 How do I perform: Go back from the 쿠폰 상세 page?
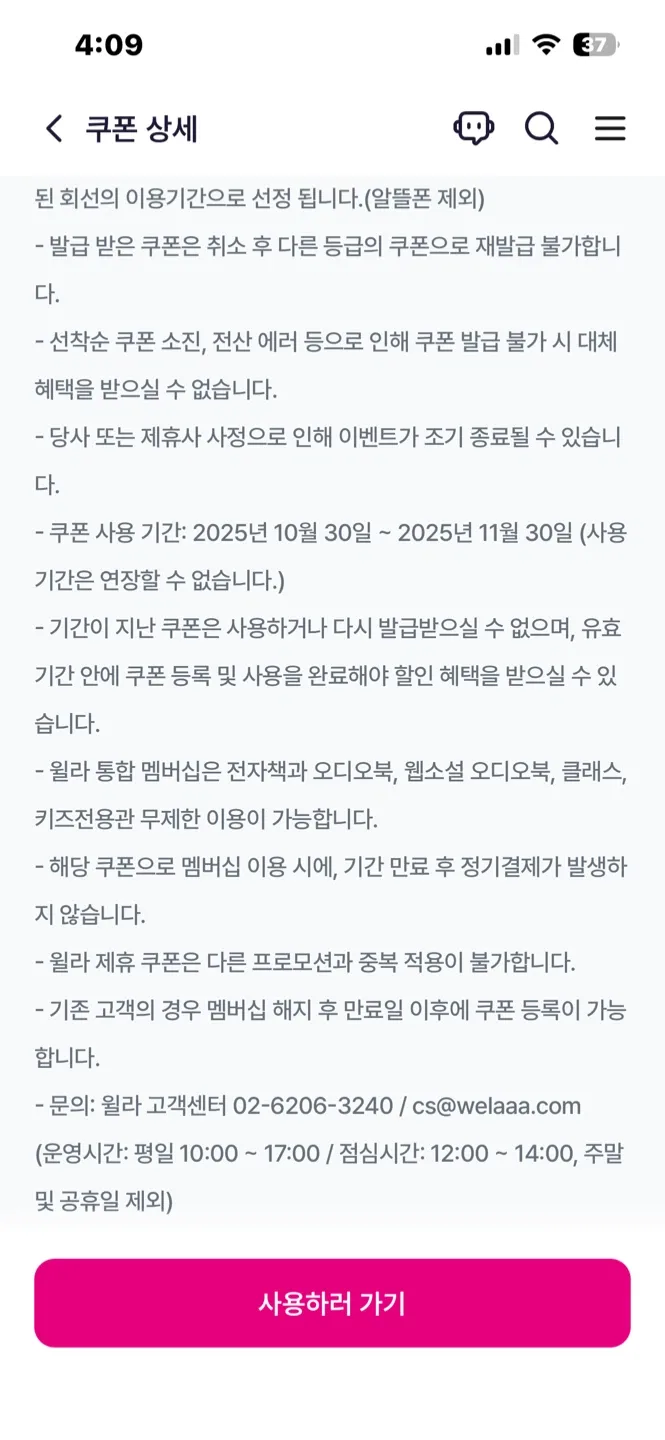click(x=55, y=129)
